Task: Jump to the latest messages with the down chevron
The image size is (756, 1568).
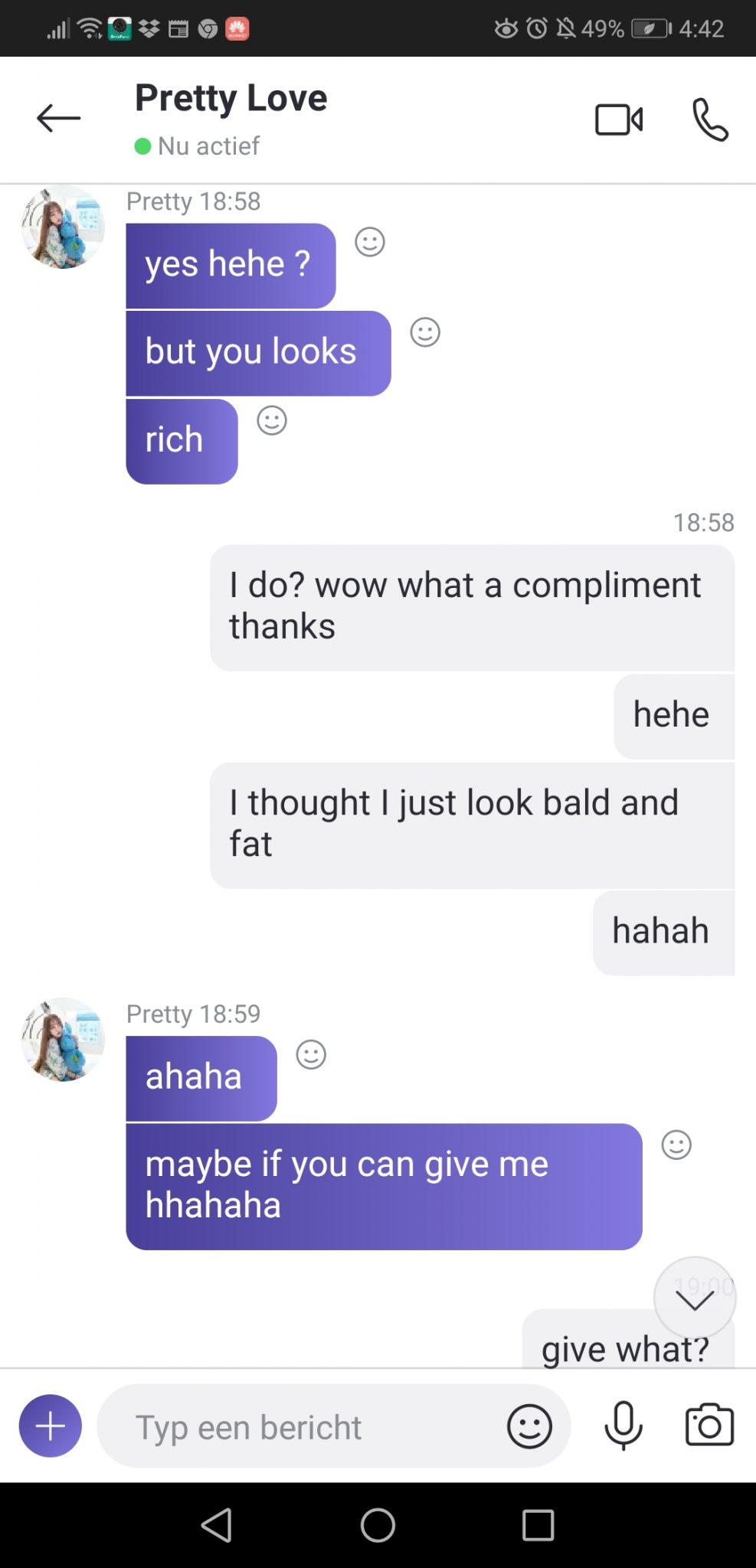Action: (x=695, y=1298)
